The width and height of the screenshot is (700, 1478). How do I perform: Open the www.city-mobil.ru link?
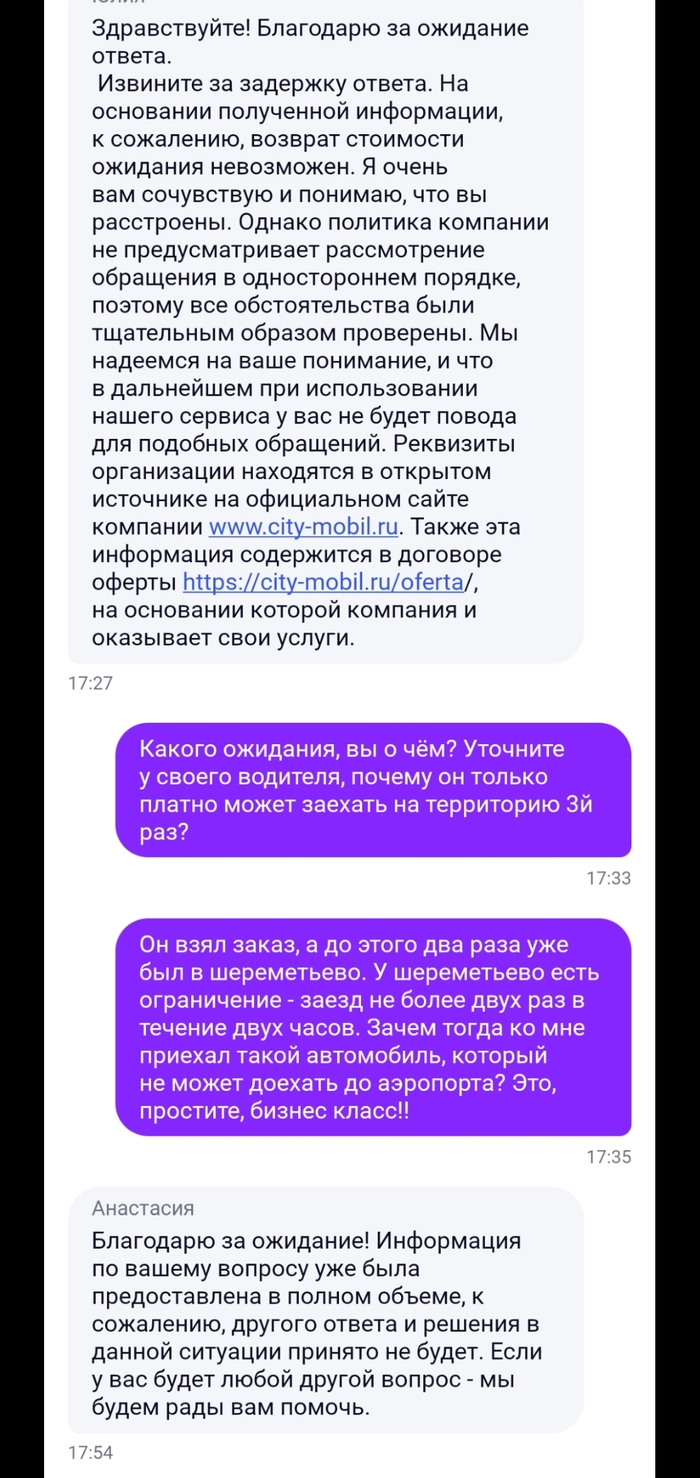(x=304, y=526)
